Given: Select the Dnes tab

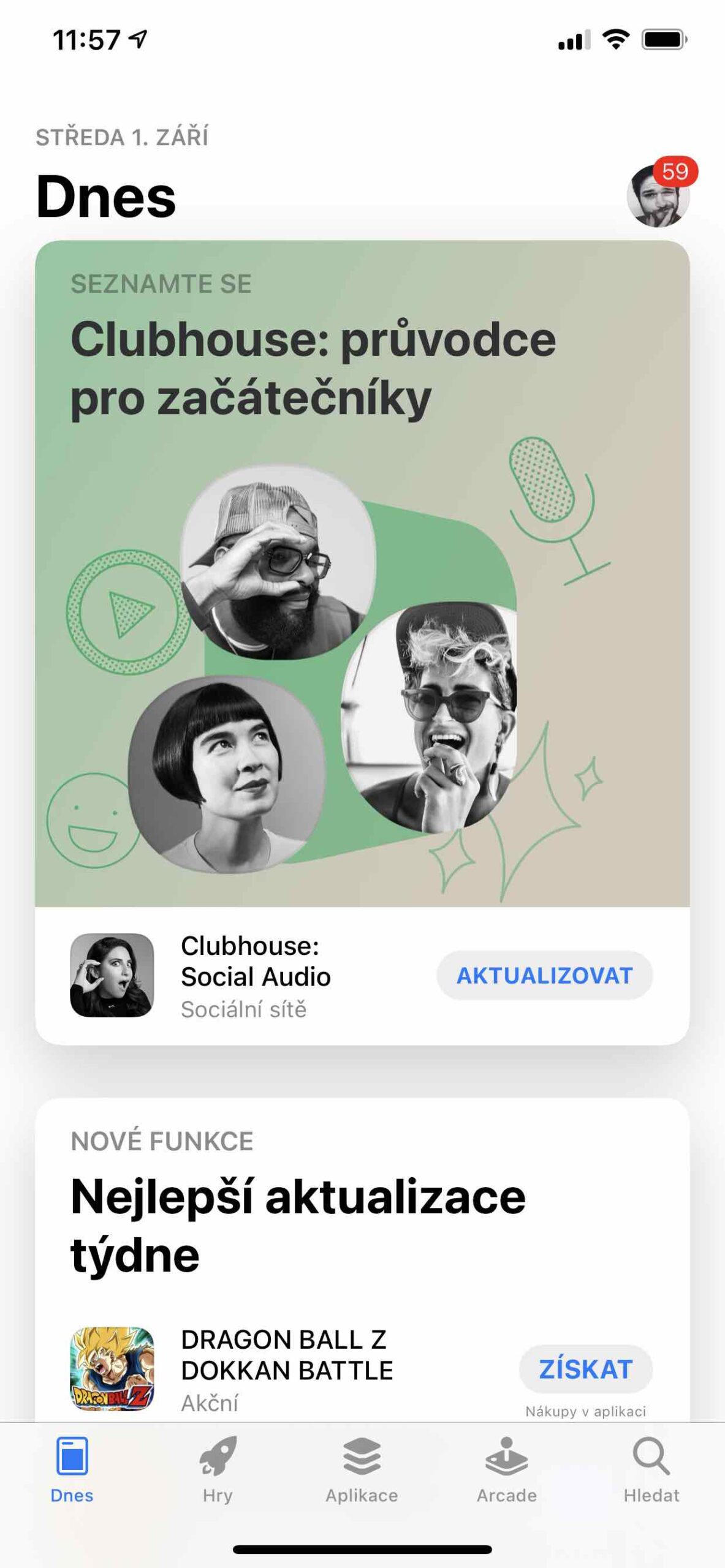Looking at the screenshot, I should [x=72, y=1470].
